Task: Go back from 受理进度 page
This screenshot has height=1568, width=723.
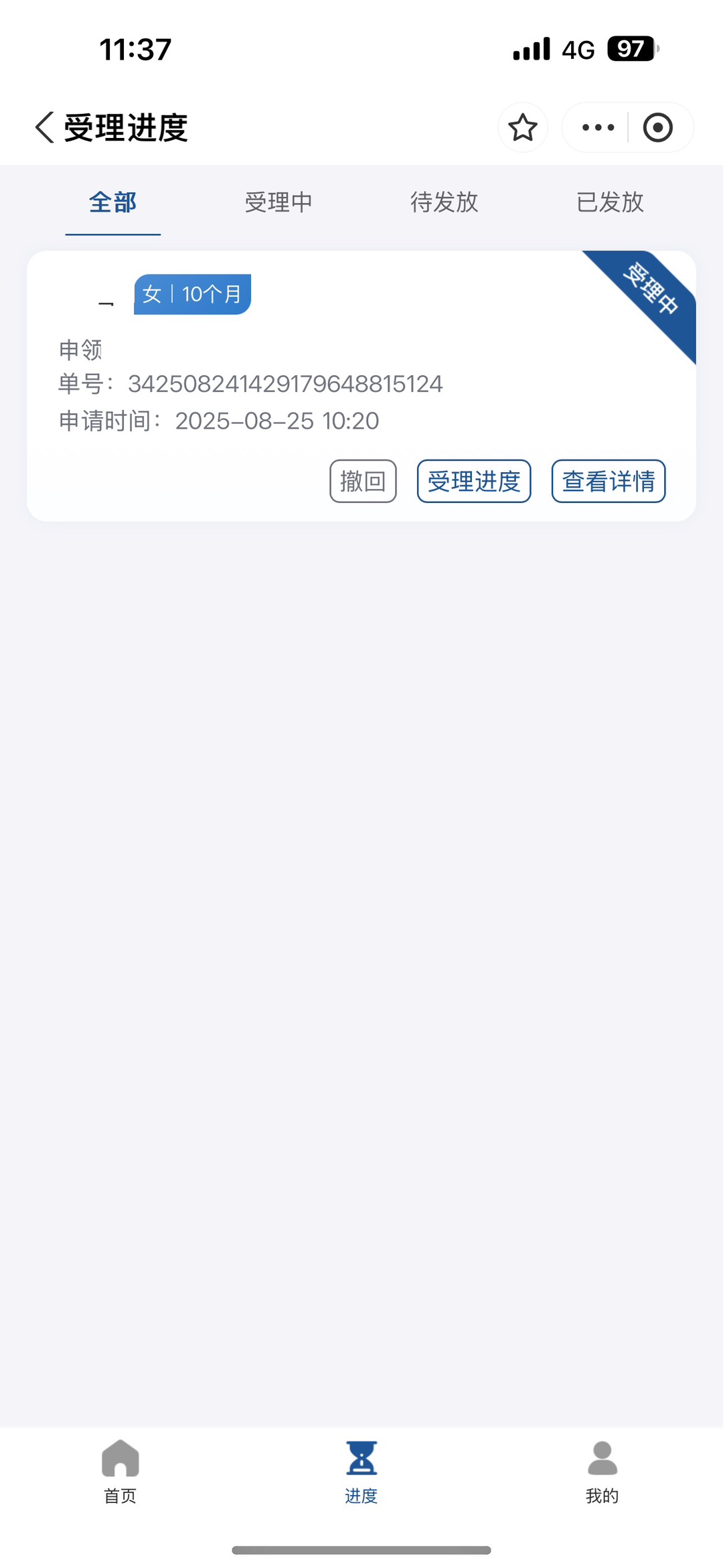Action: coord(45,127)
